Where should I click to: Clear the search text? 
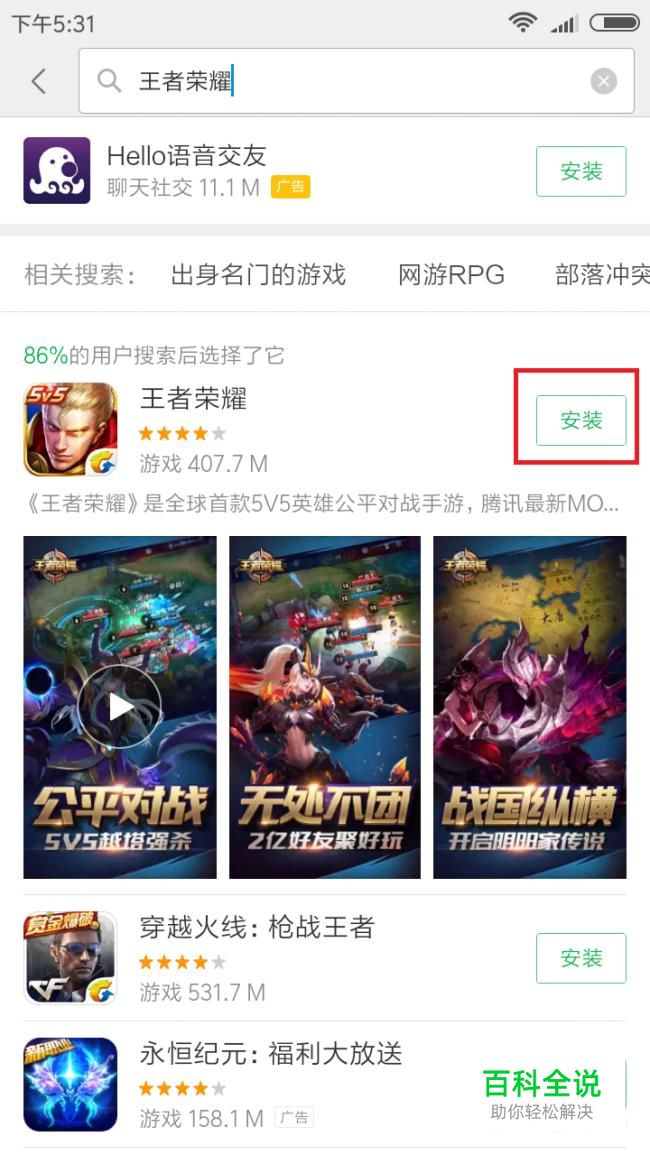click(603, 81)
